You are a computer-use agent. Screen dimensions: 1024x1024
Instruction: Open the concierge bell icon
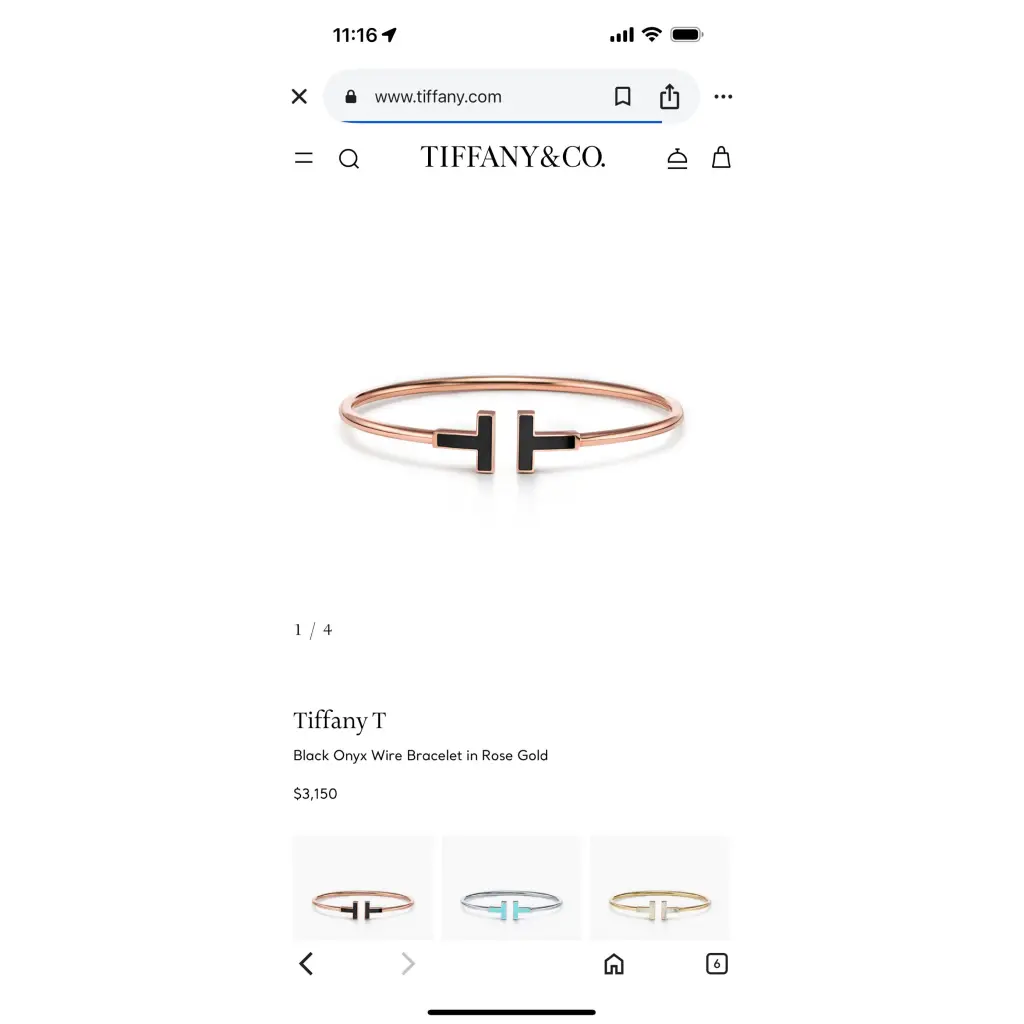tap(677, 158)
